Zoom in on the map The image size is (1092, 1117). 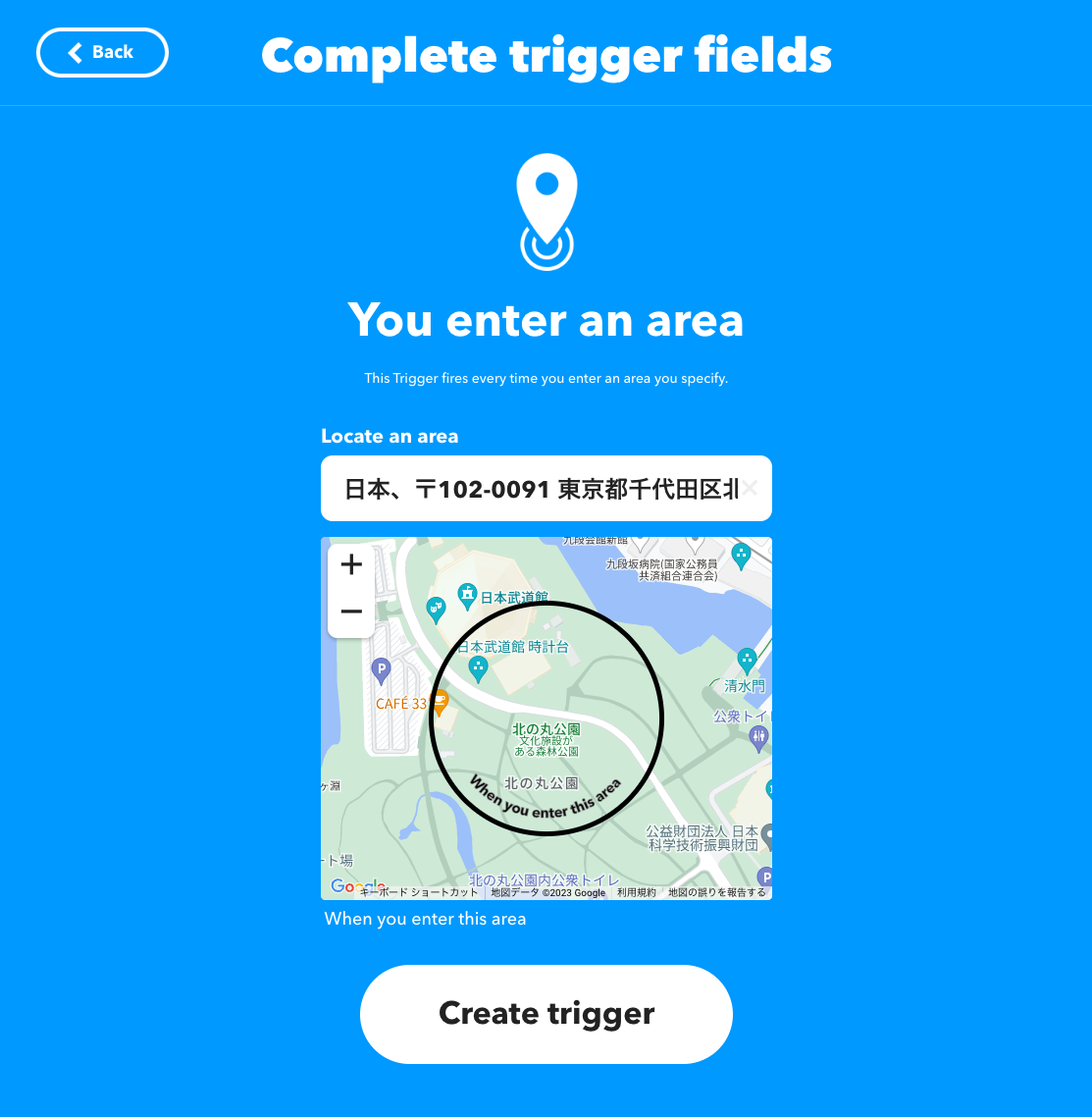coord(351,564)
